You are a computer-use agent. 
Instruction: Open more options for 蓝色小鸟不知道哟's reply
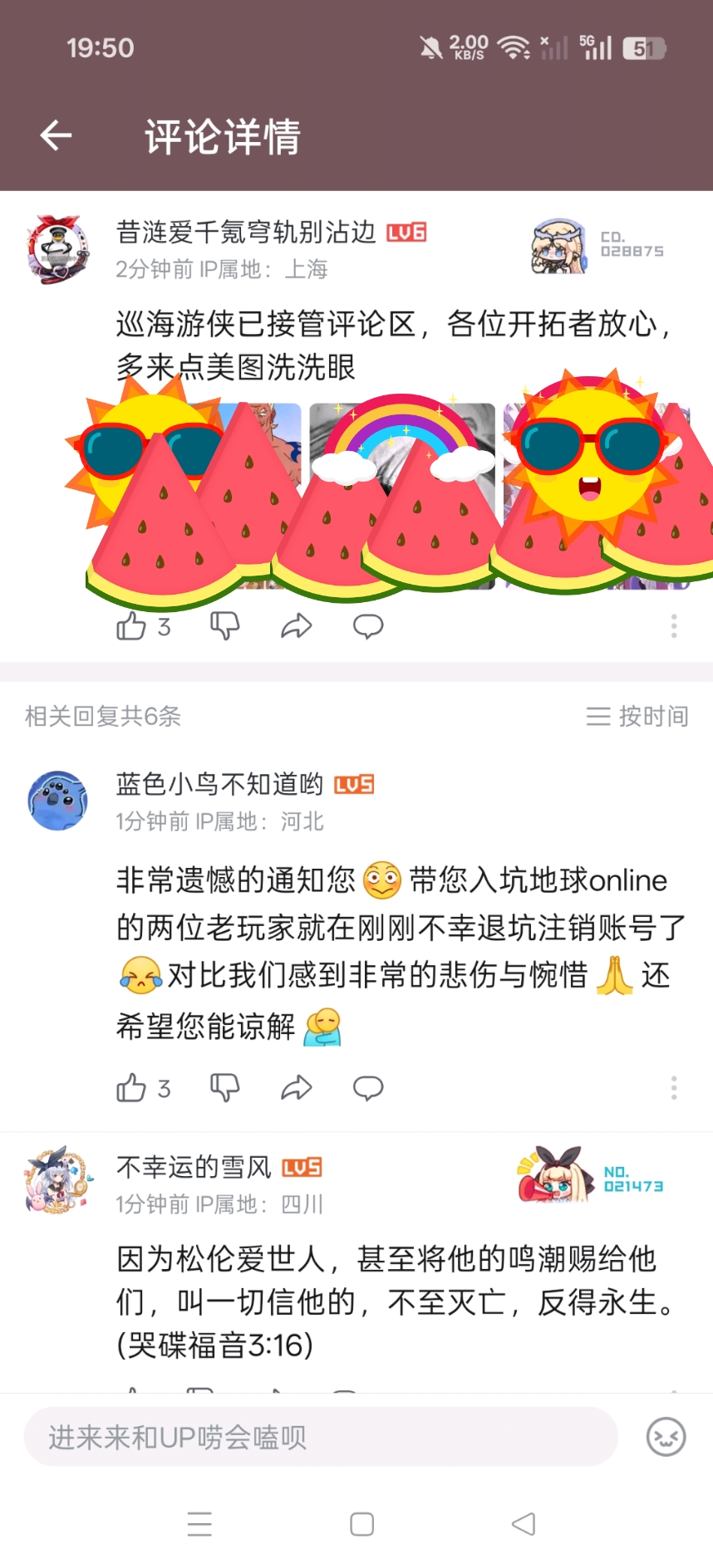[674, 1088]
